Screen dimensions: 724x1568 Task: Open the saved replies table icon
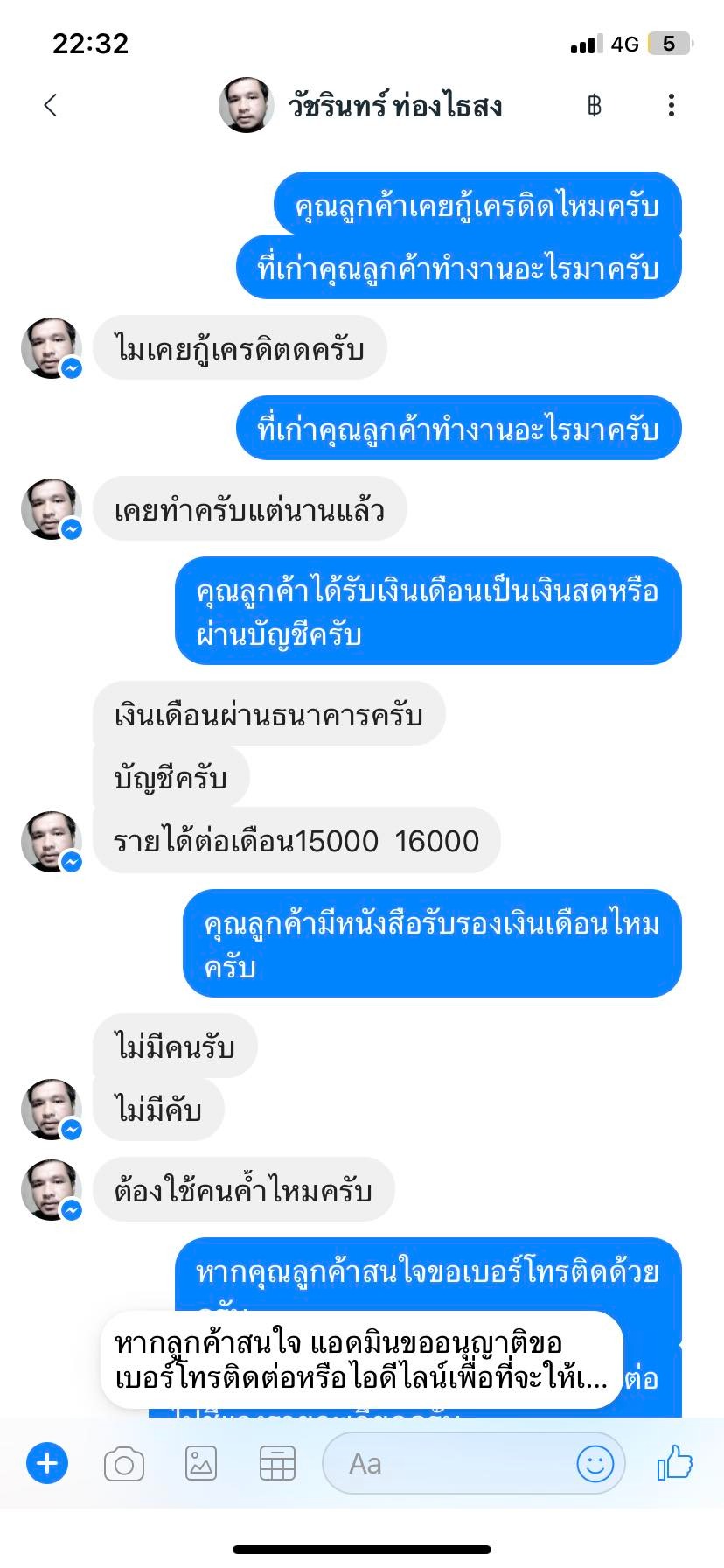coord(278,1464)
